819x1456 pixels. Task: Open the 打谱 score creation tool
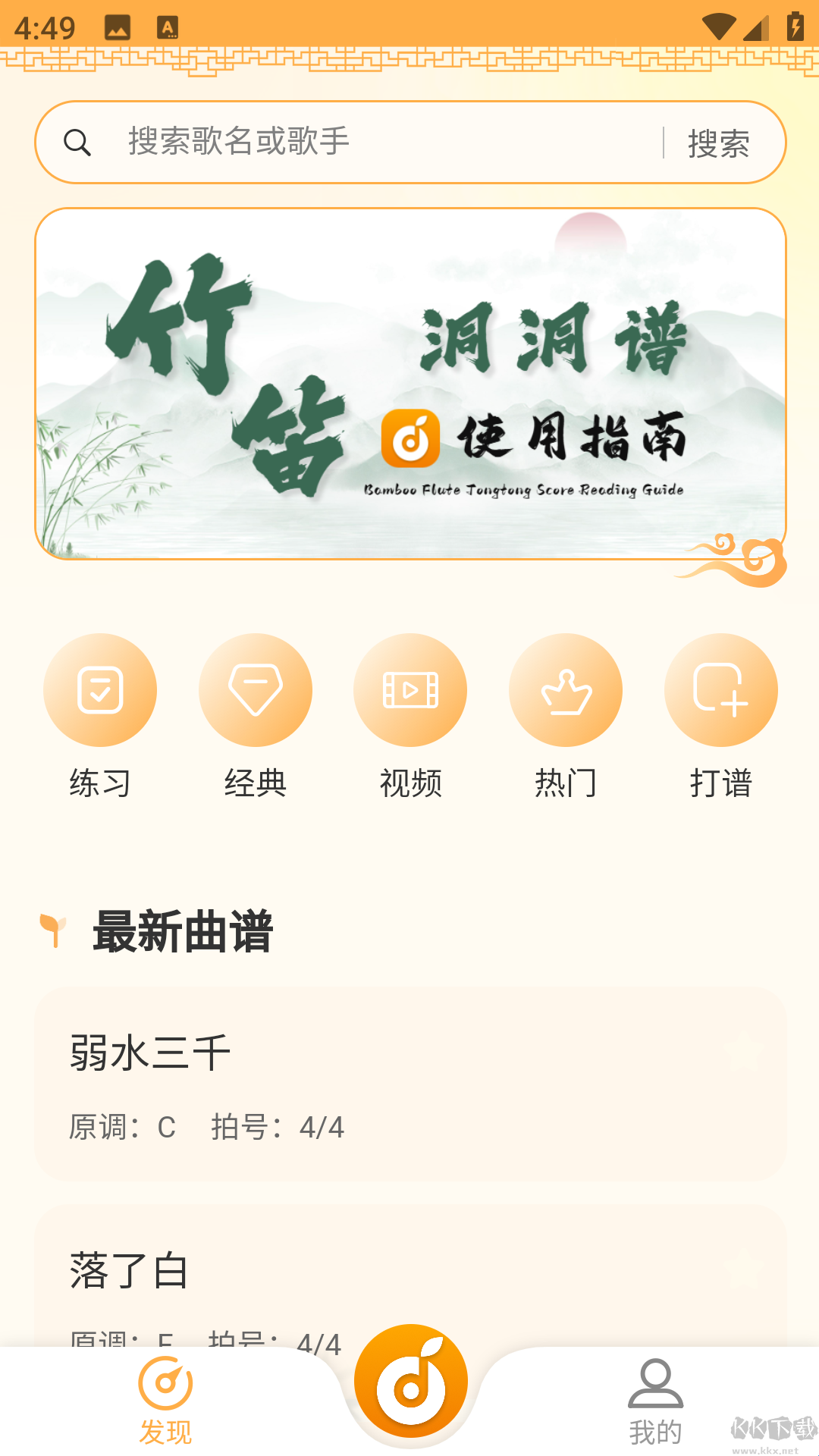point(720,691)
